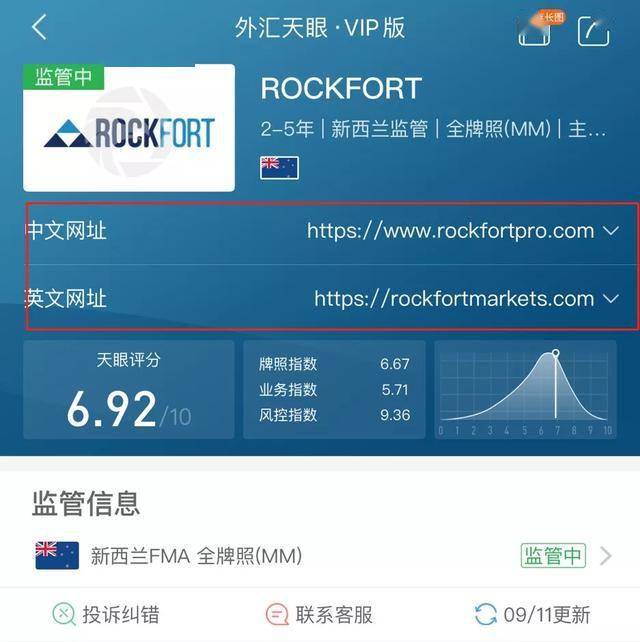The width and height of the screenshot is (640, 642).
Task: Contact support via 联系客服
Action: point(319,614)
